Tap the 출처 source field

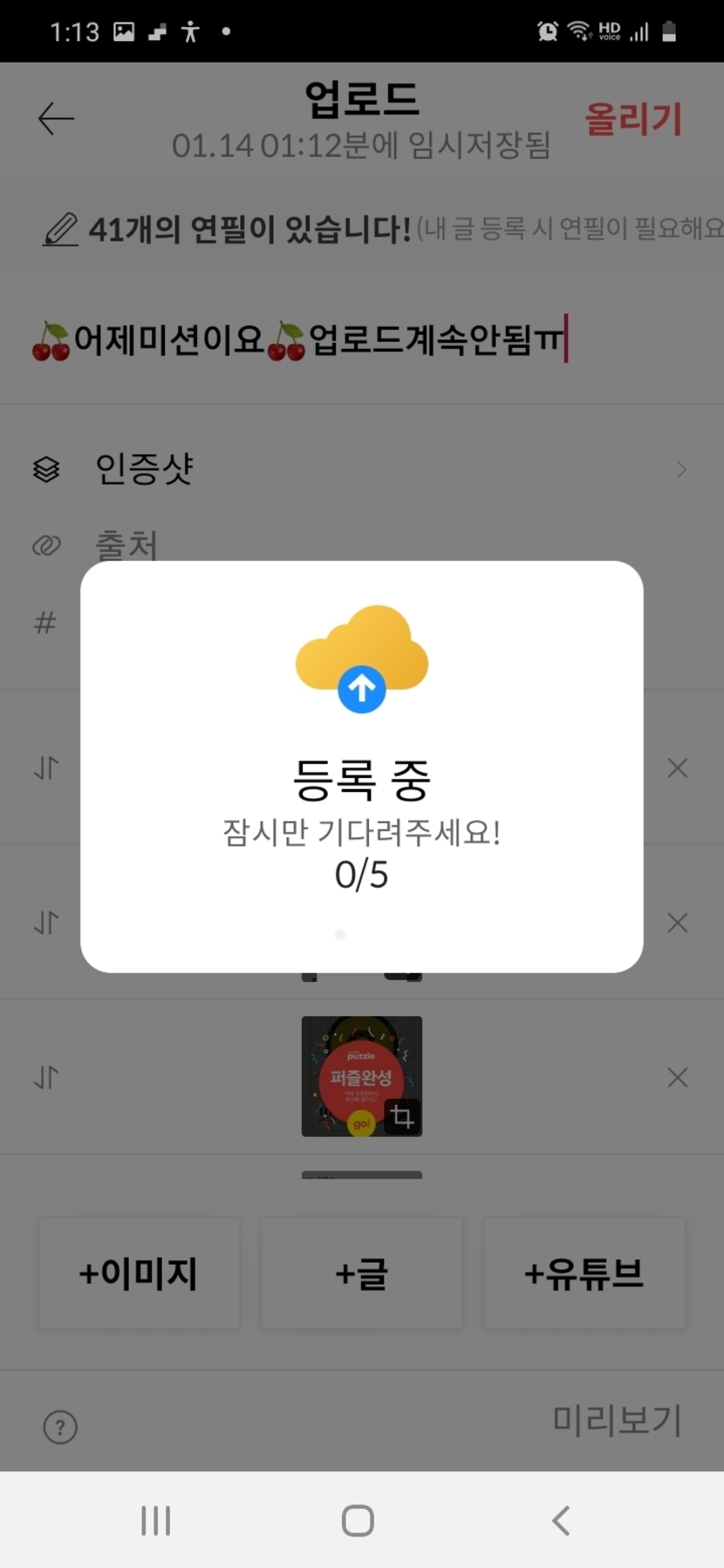[x=126, y=544]
